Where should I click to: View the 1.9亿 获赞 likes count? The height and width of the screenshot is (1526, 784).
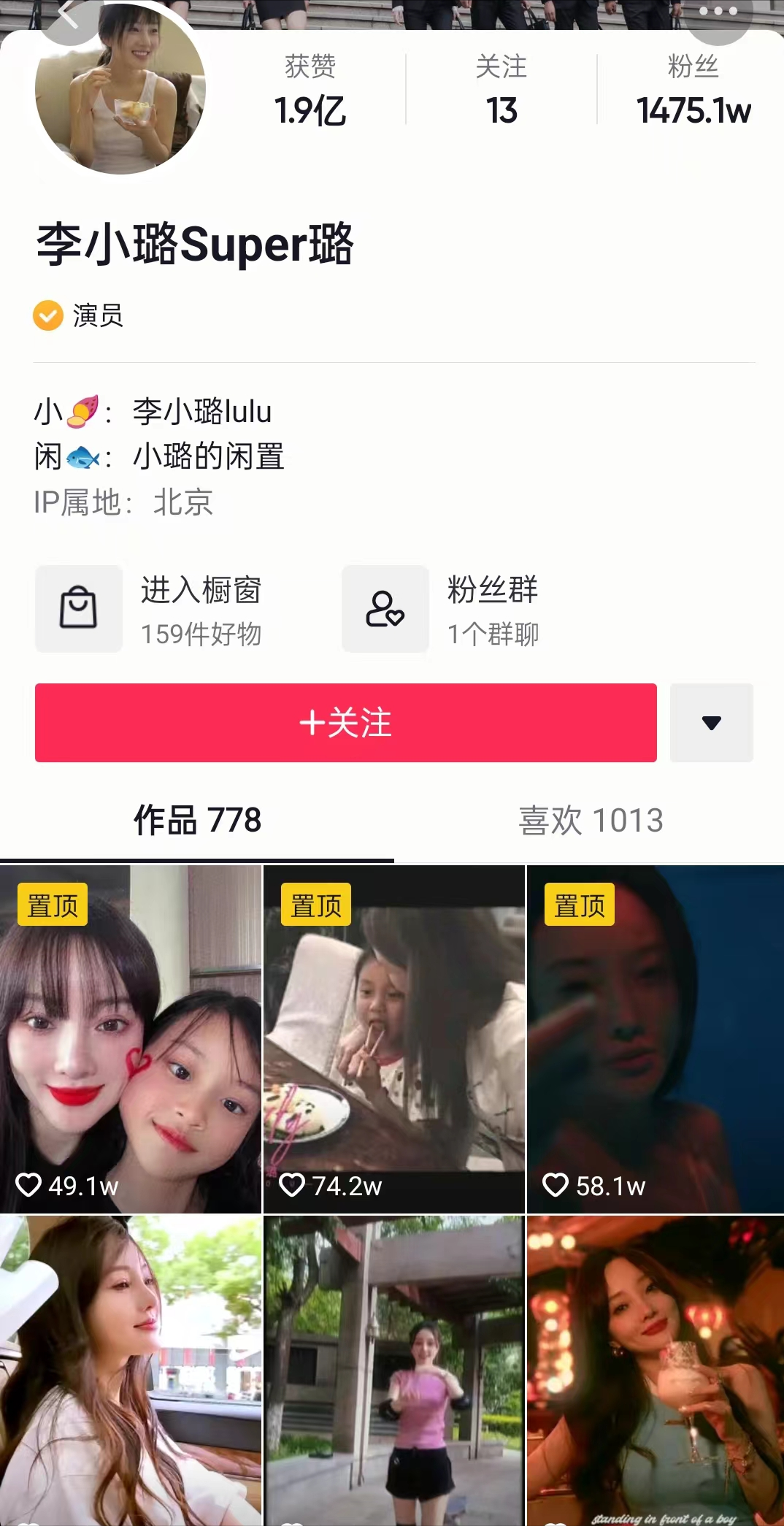pyautogui.click(x=310, y=91)
